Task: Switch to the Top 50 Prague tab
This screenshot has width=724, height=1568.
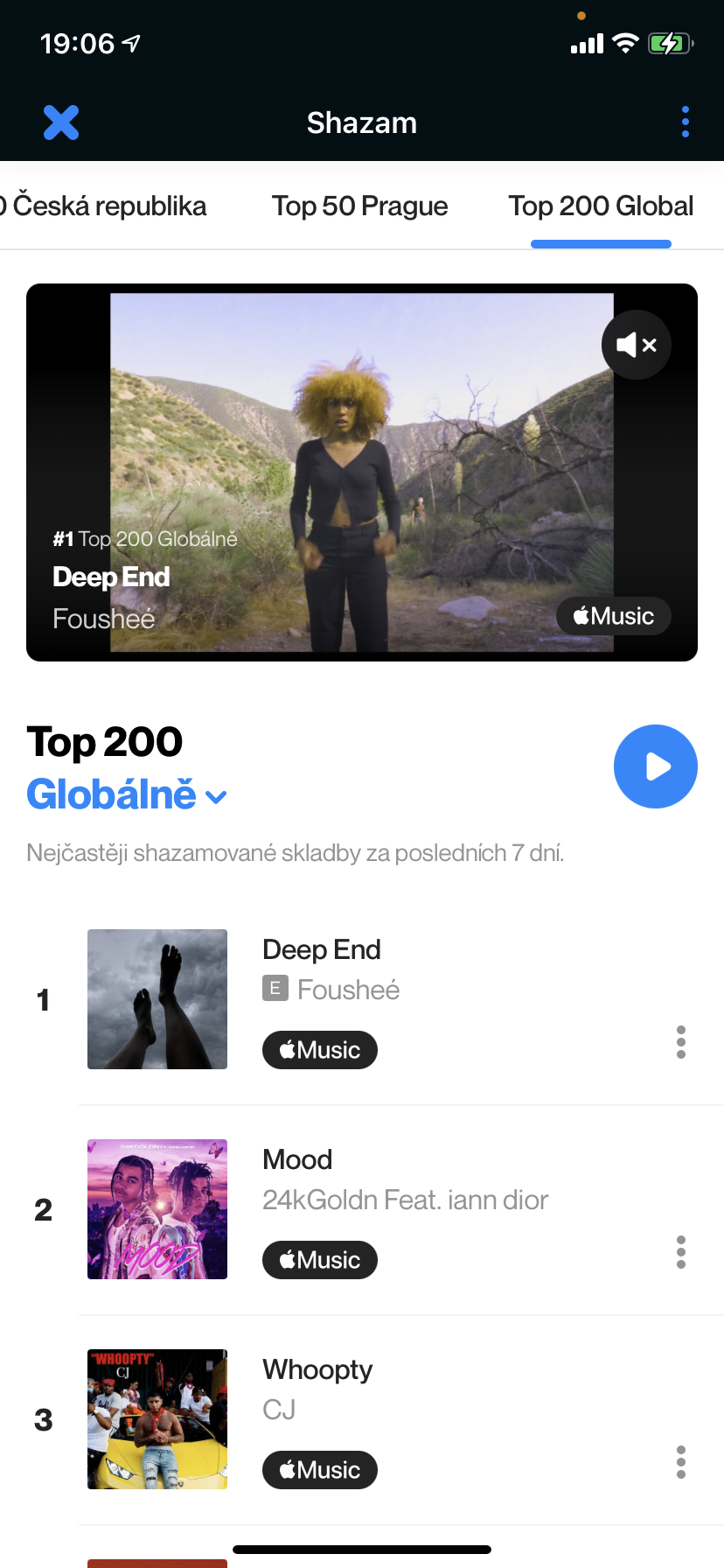Action: tap(359, 206)
